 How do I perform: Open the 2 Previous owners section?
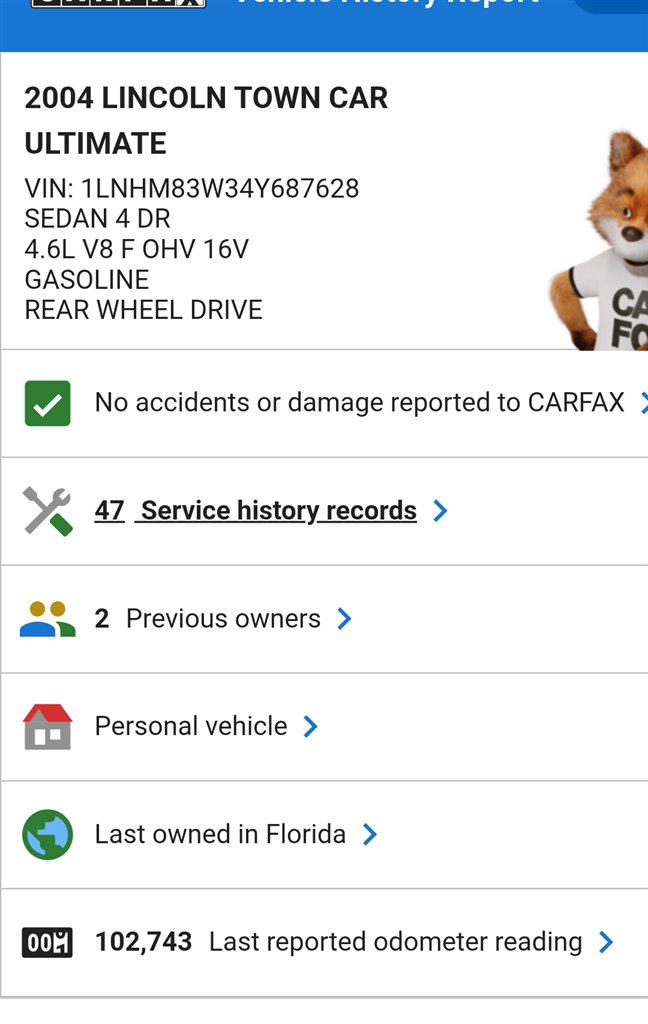222,619
